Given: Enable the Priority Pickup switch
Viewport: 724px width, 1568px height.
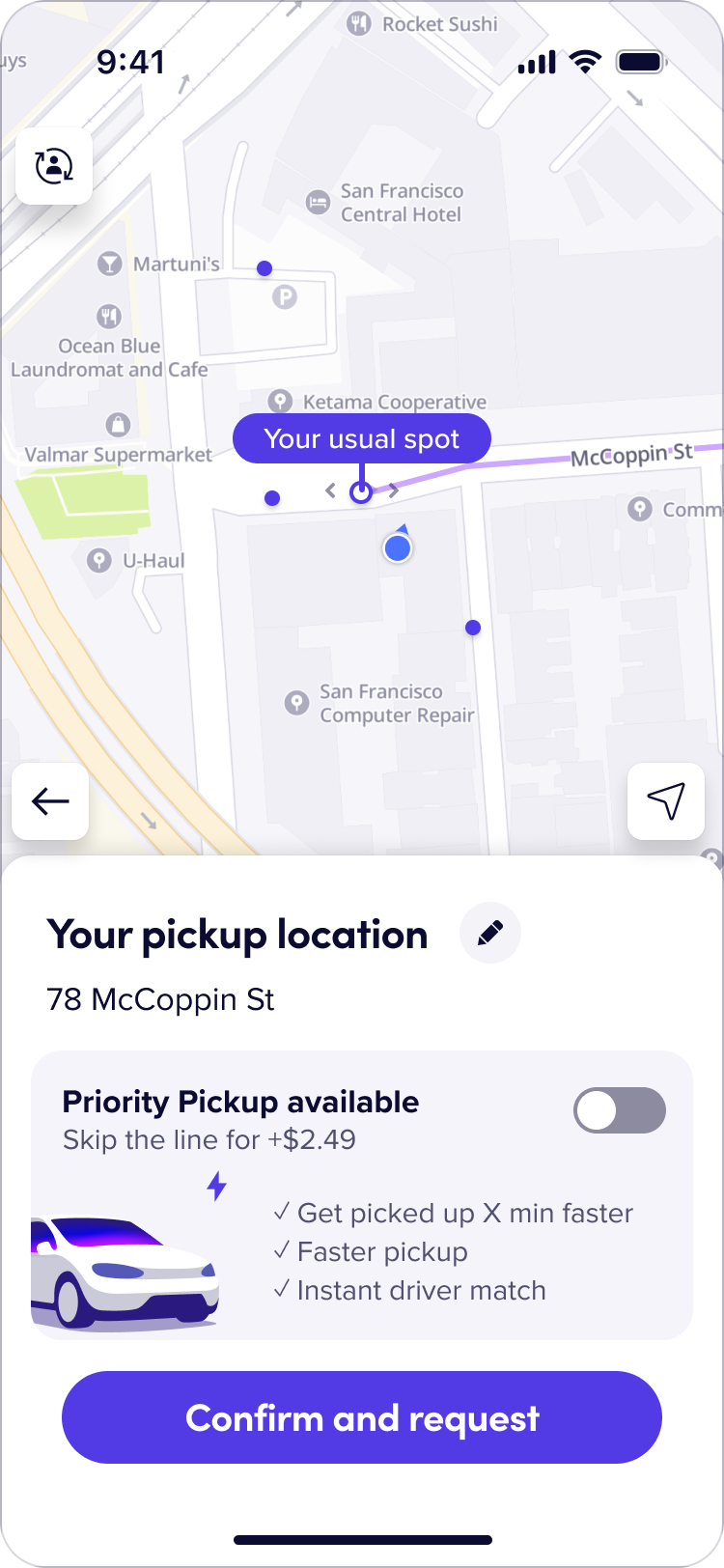Looking at the screenshot, I should coord(620,1110).
